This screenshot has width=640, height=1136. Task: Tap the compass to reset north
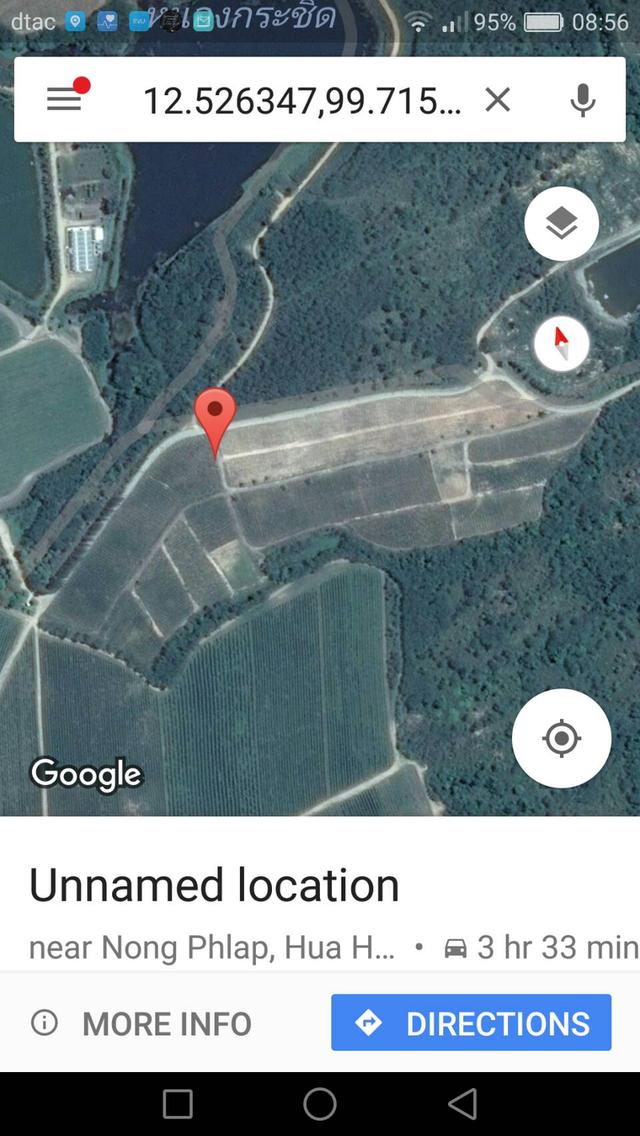pyautogui.click(x=561, y=343)
